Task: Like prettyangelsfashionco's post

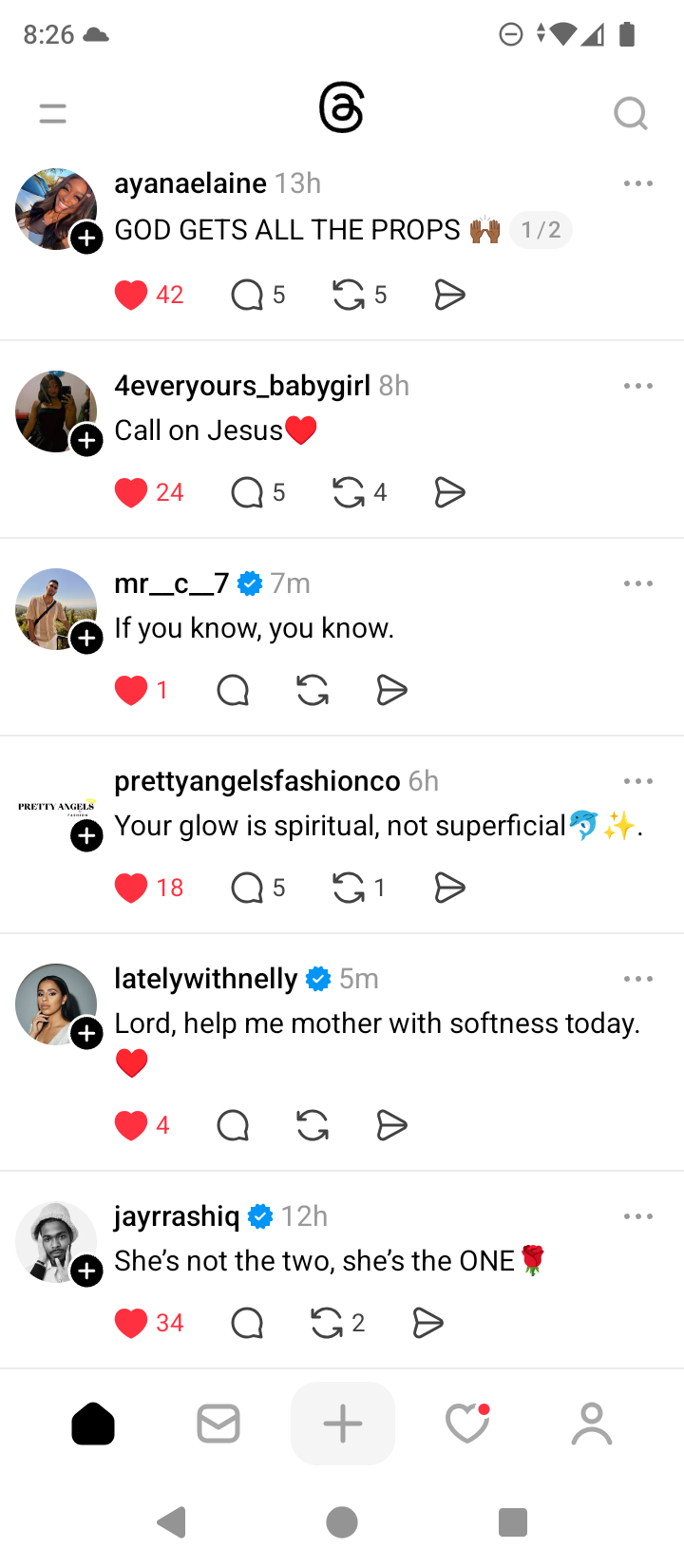Action: [131, 888]
